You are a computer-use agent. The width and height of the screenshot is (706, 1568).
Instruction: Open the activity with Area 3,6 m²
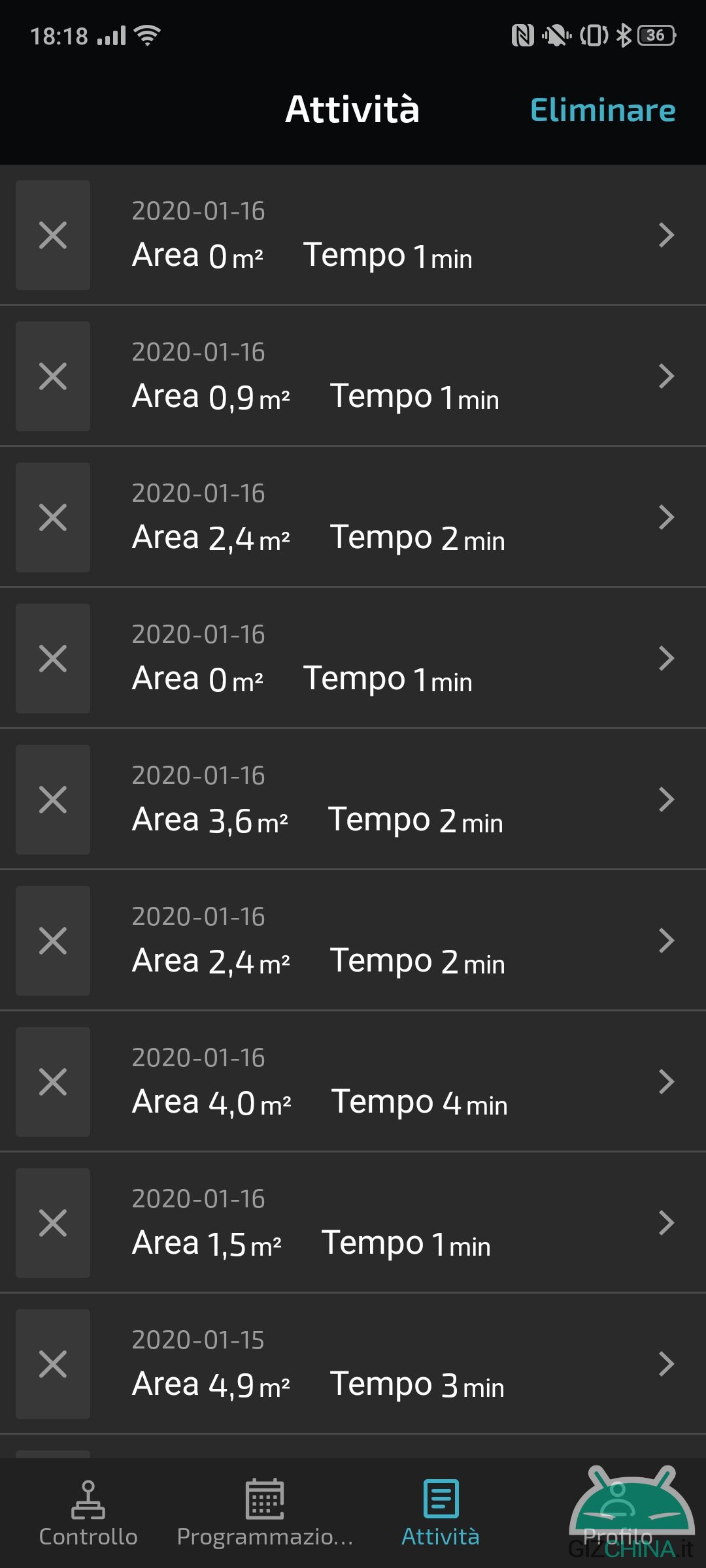coord(353,799)
